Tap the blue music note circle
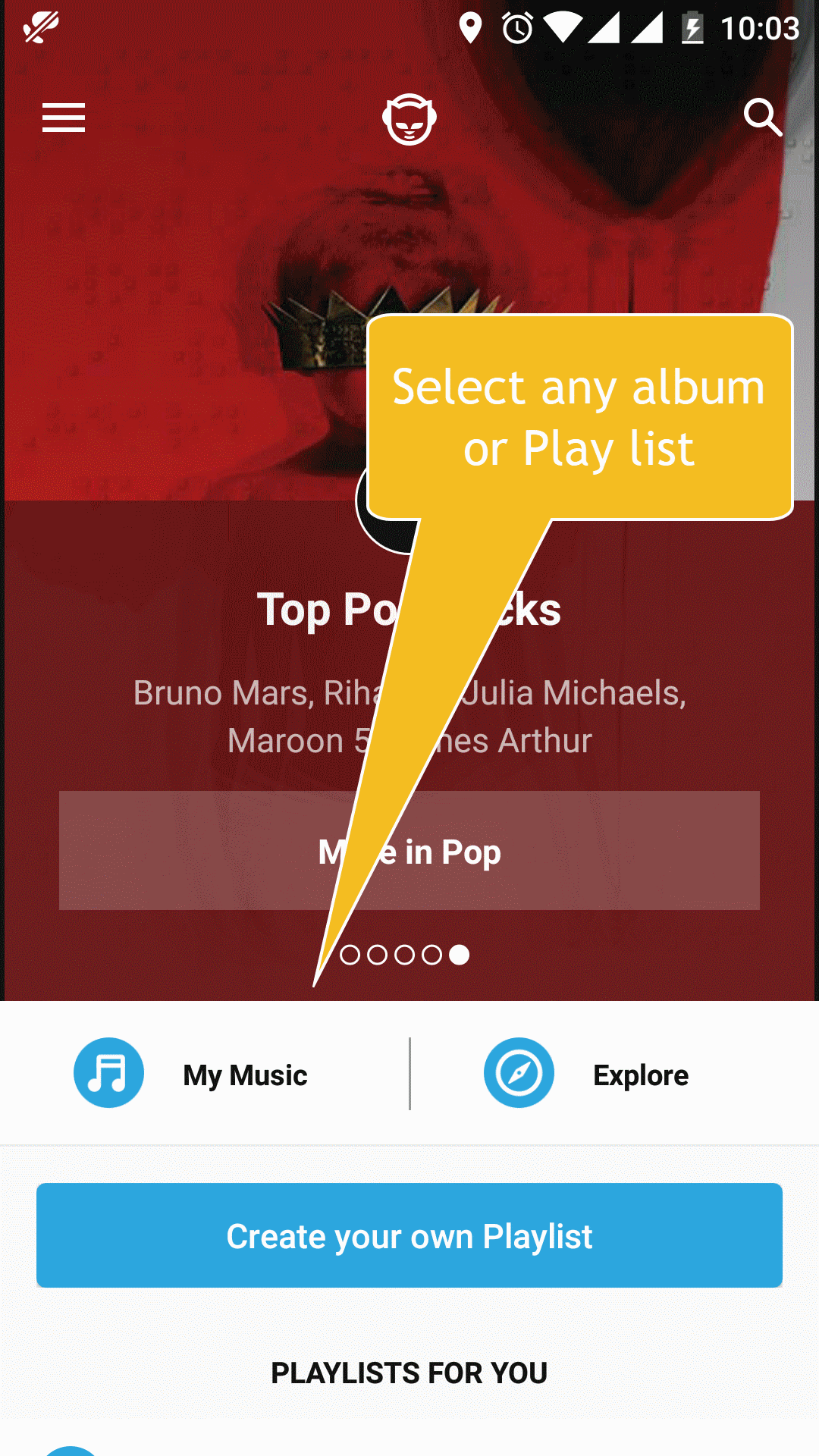Viewport: 819px width, 1456px height. pyautogui.click(x=108, y=1072)
